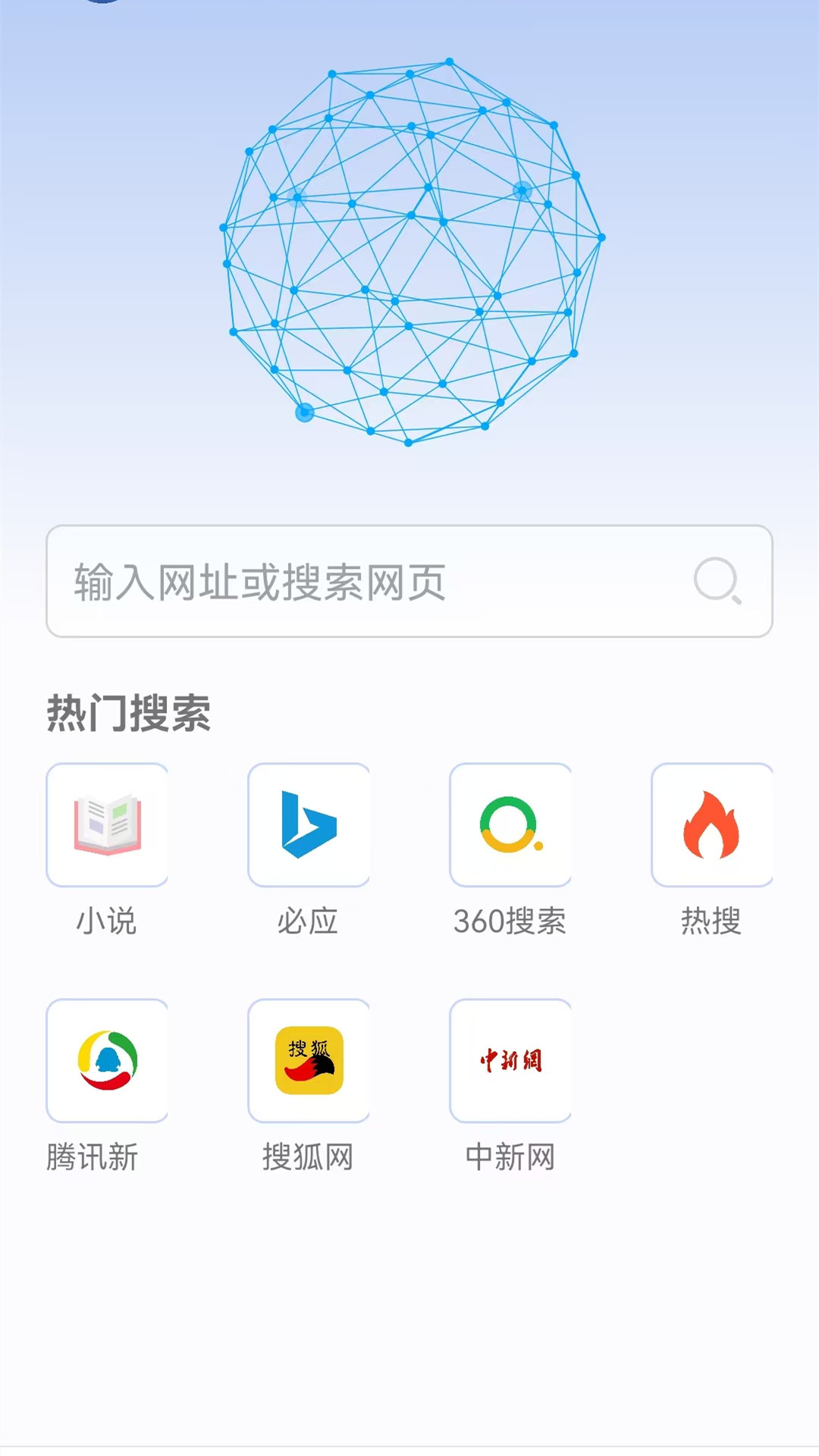Launch Sohu through the 搜狐网 icon
Screen dimensions: 819x1456
click(x=308, y=1059)
